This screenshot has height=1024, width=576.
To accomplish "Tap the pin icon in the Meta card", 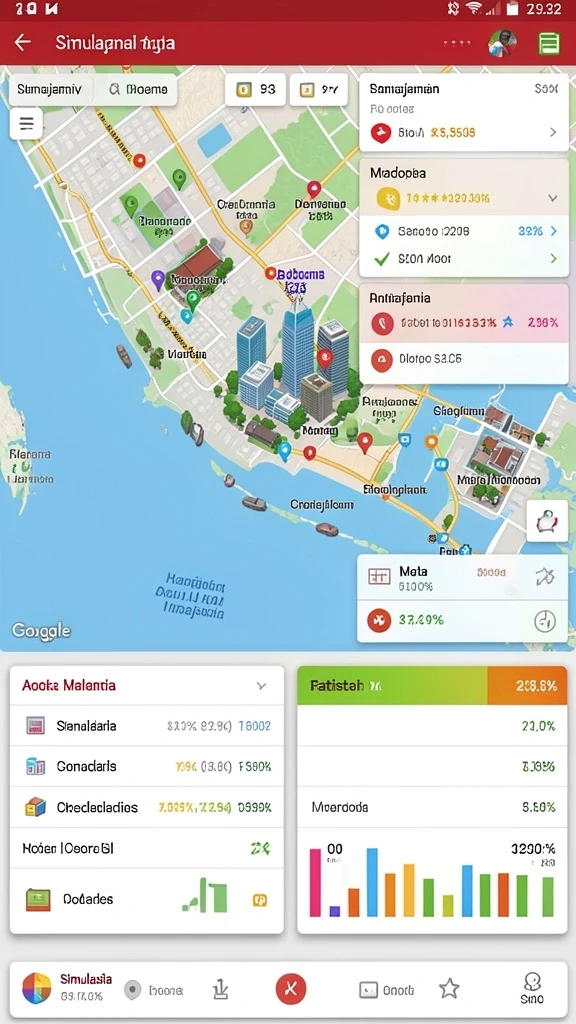I will (x=545, y=575).
